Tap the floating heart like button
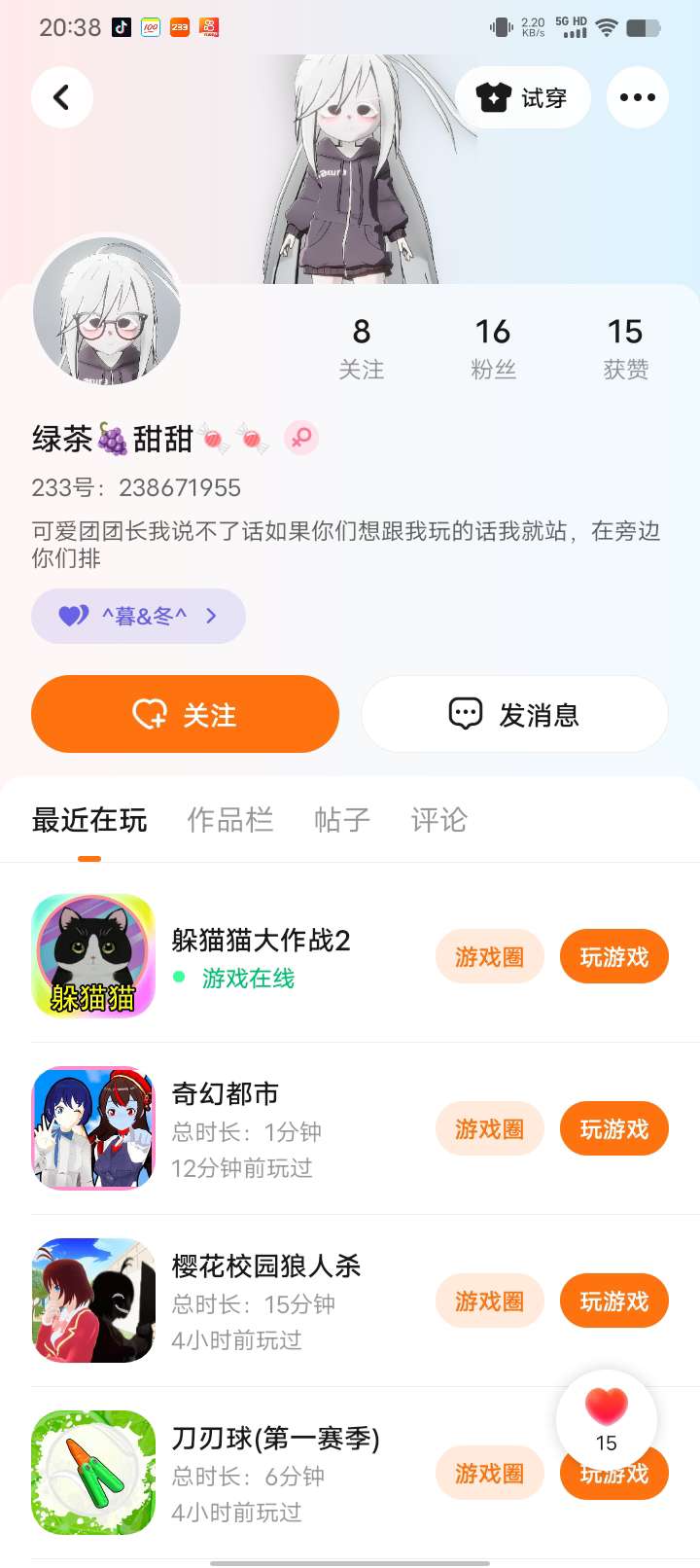 (607, 1419)
